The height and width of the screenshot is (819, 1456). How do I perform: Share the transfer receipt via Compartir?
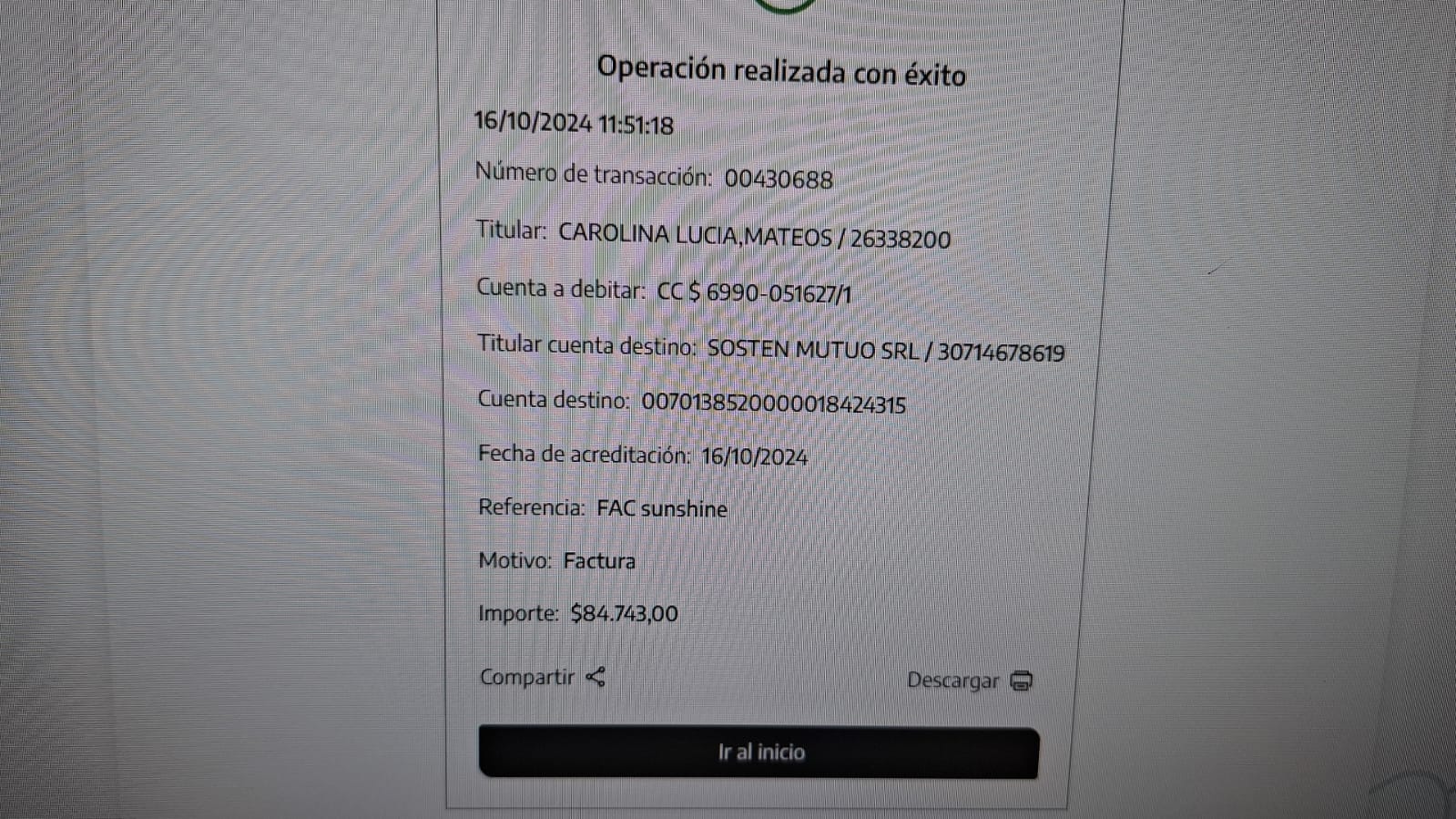[542, 678]
